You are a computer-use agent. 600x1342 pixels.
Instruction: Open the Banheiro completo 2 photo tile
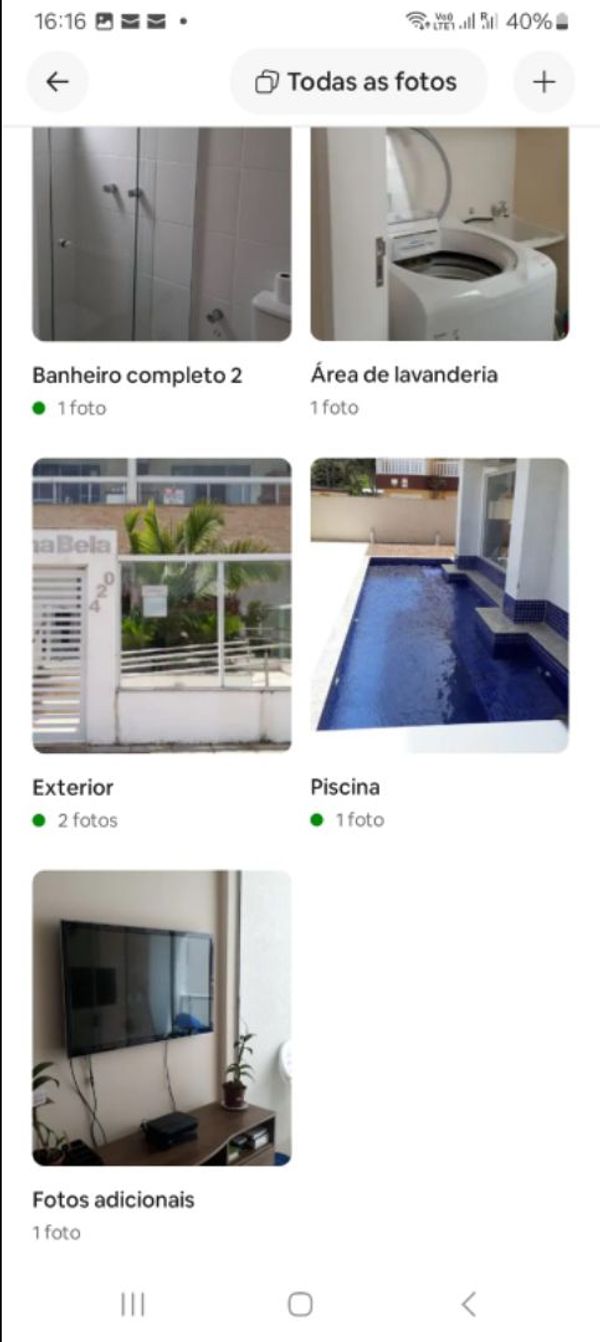(162, 235)
